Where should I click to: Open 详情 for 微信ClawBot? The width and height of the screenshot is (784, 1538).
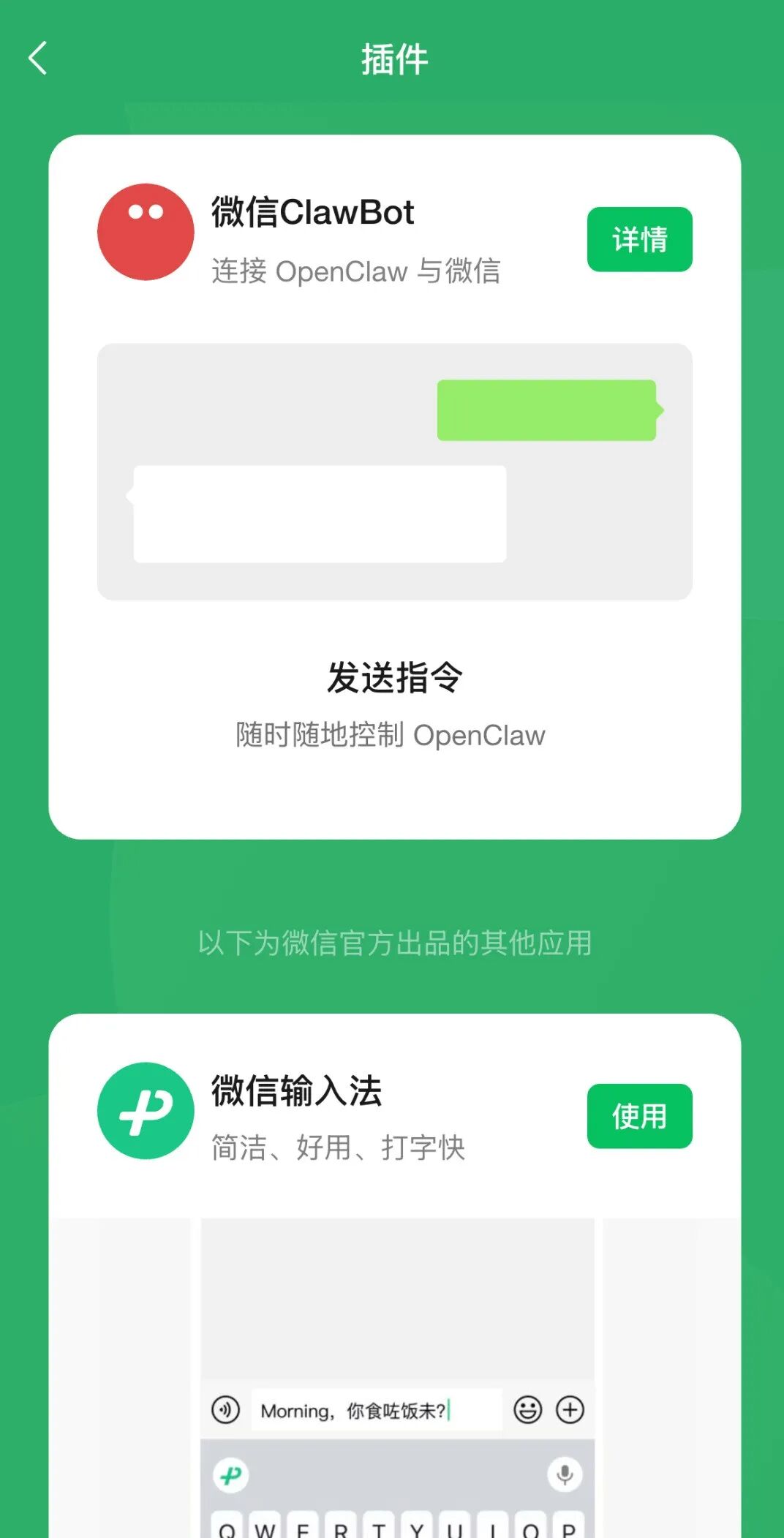(638, 239)
